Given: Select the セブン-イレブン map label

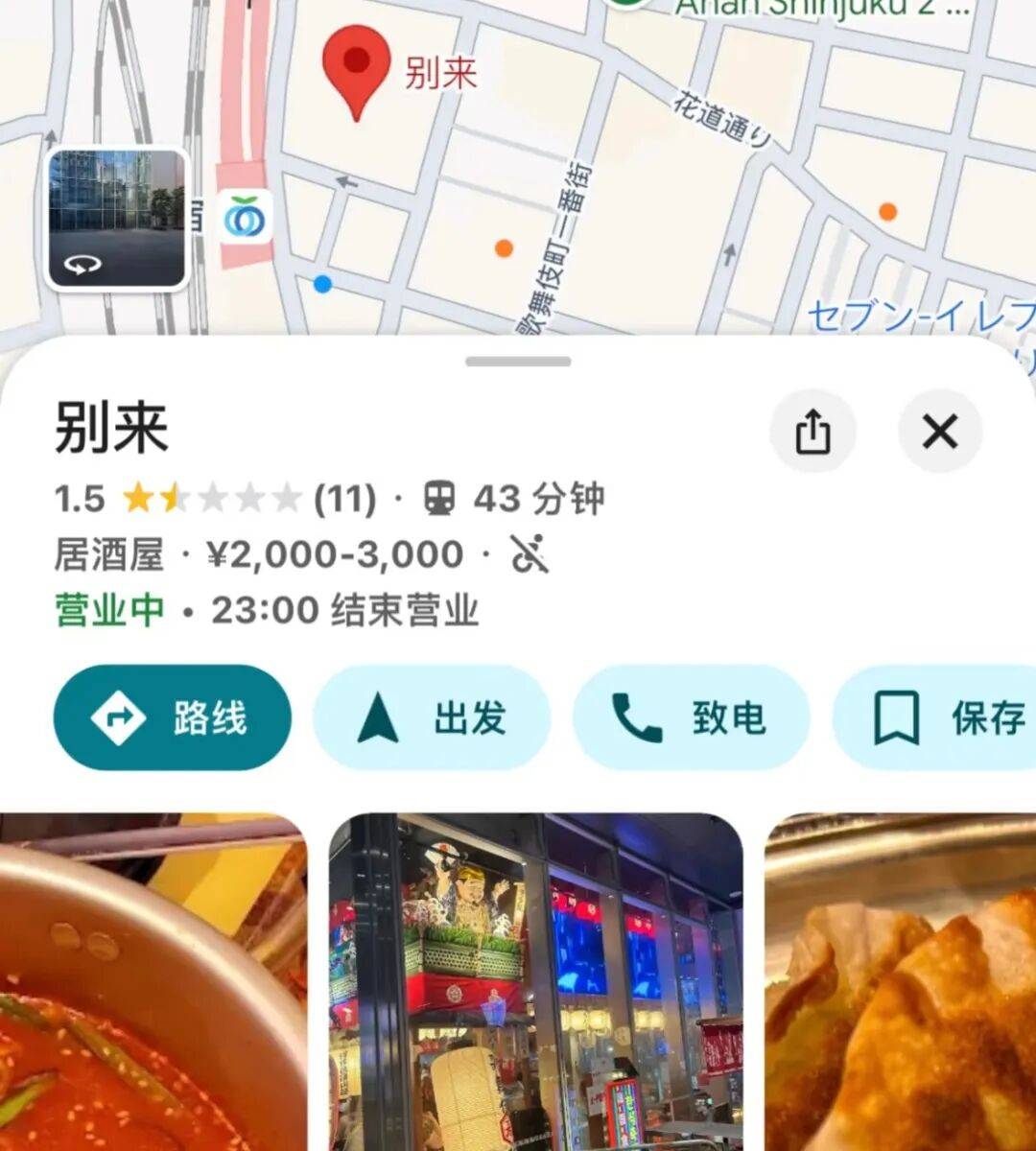Looking at the screenshot, I should point(921,316).
